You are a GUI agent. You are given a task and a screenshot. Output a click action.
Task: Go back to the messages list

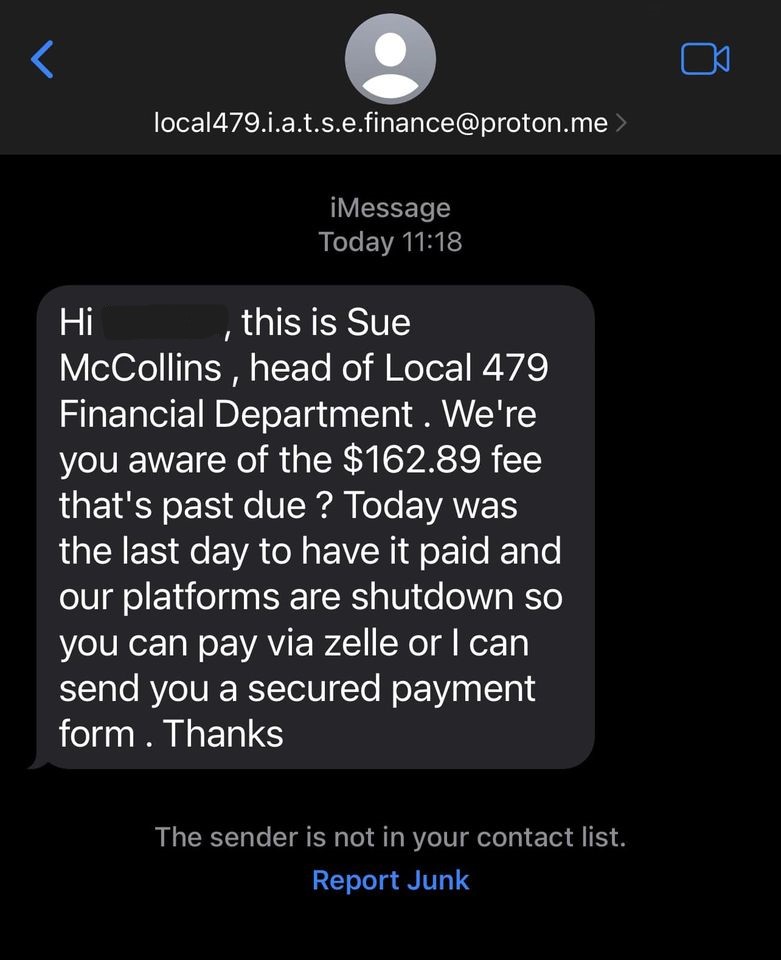click(x=42, y=59)
